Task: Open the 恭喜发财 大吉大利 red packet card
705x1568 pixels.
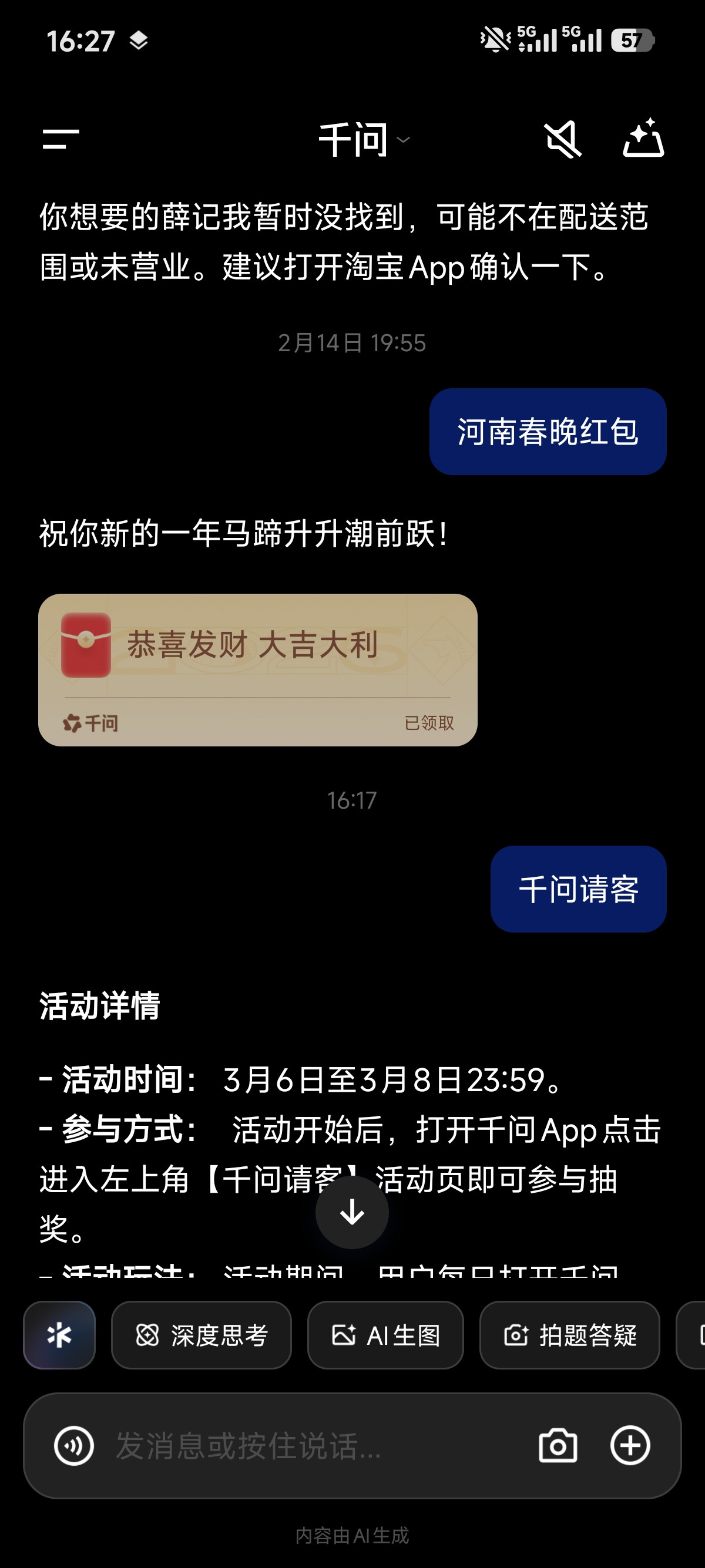Action: pyautogui.click(x=257, y=669)
